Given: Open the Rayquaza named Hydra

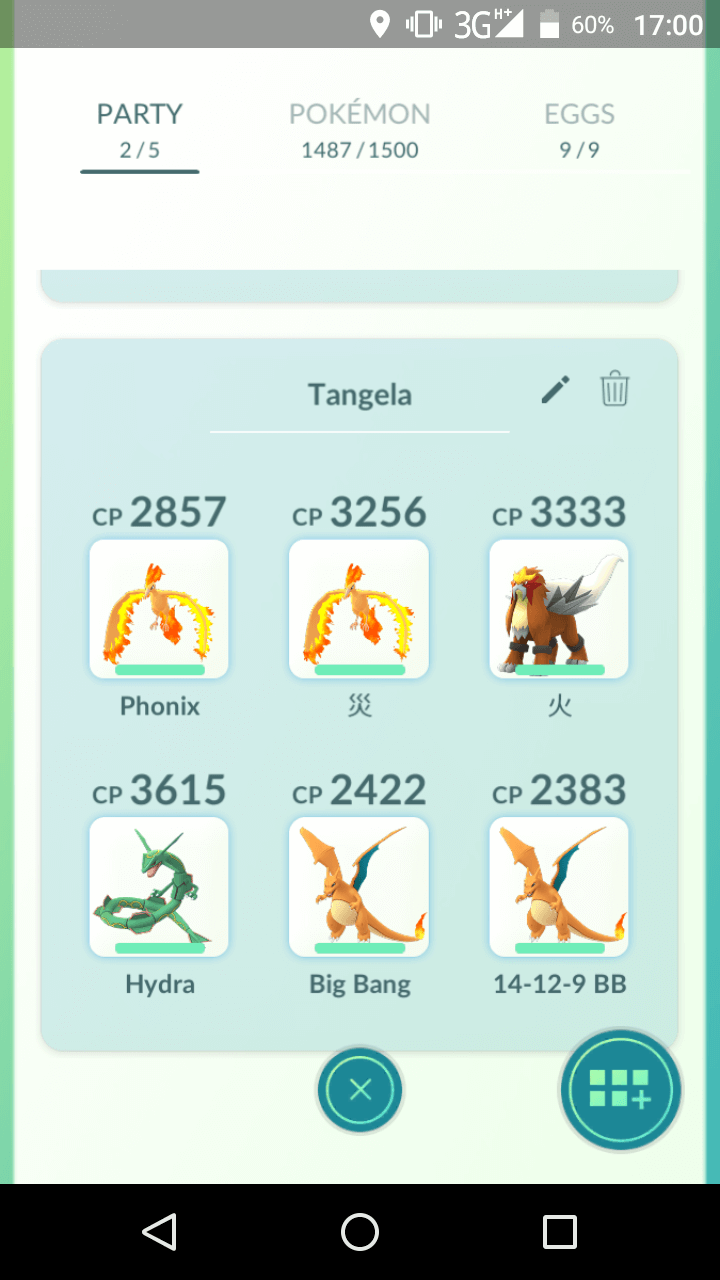Looking at the screenshot, I should [x=159, y=887].
